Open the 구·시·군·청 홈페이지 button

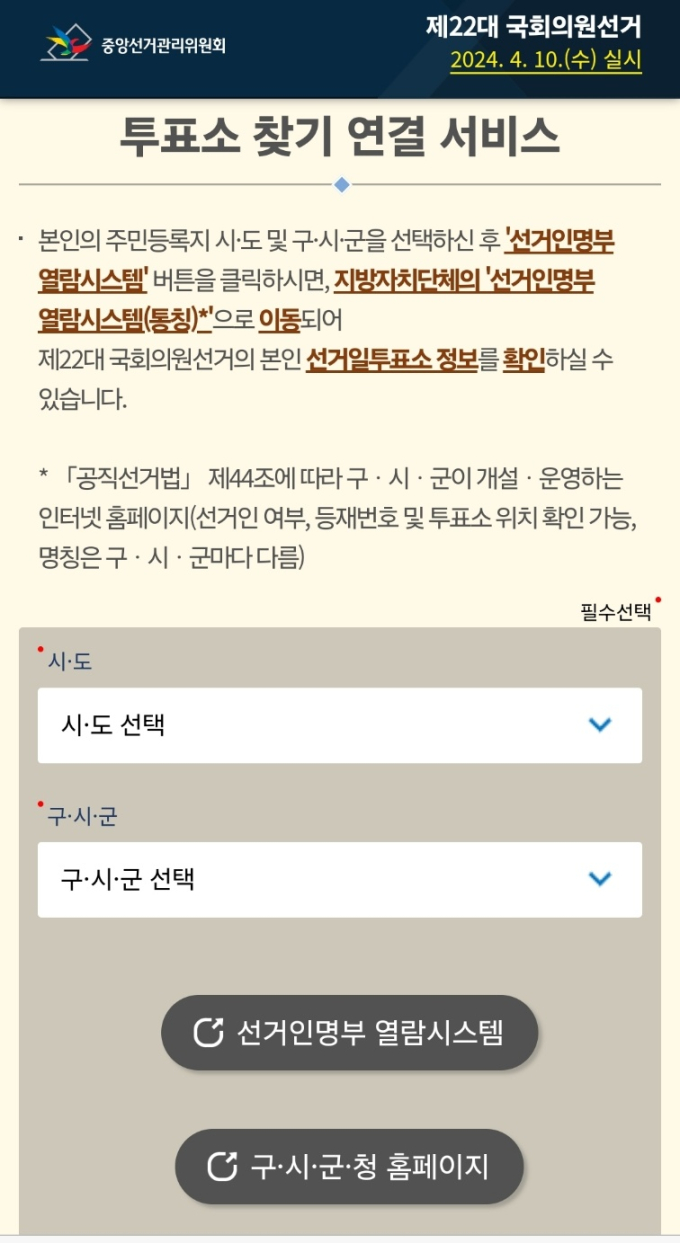(349, 1166)
